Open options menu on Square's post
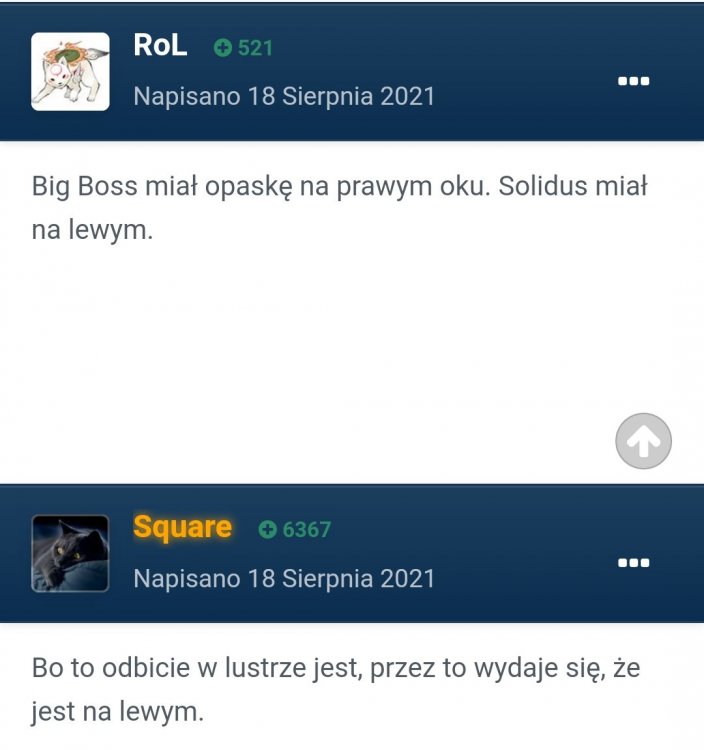The width and height of the screenshot is (704, 750). 634,563
